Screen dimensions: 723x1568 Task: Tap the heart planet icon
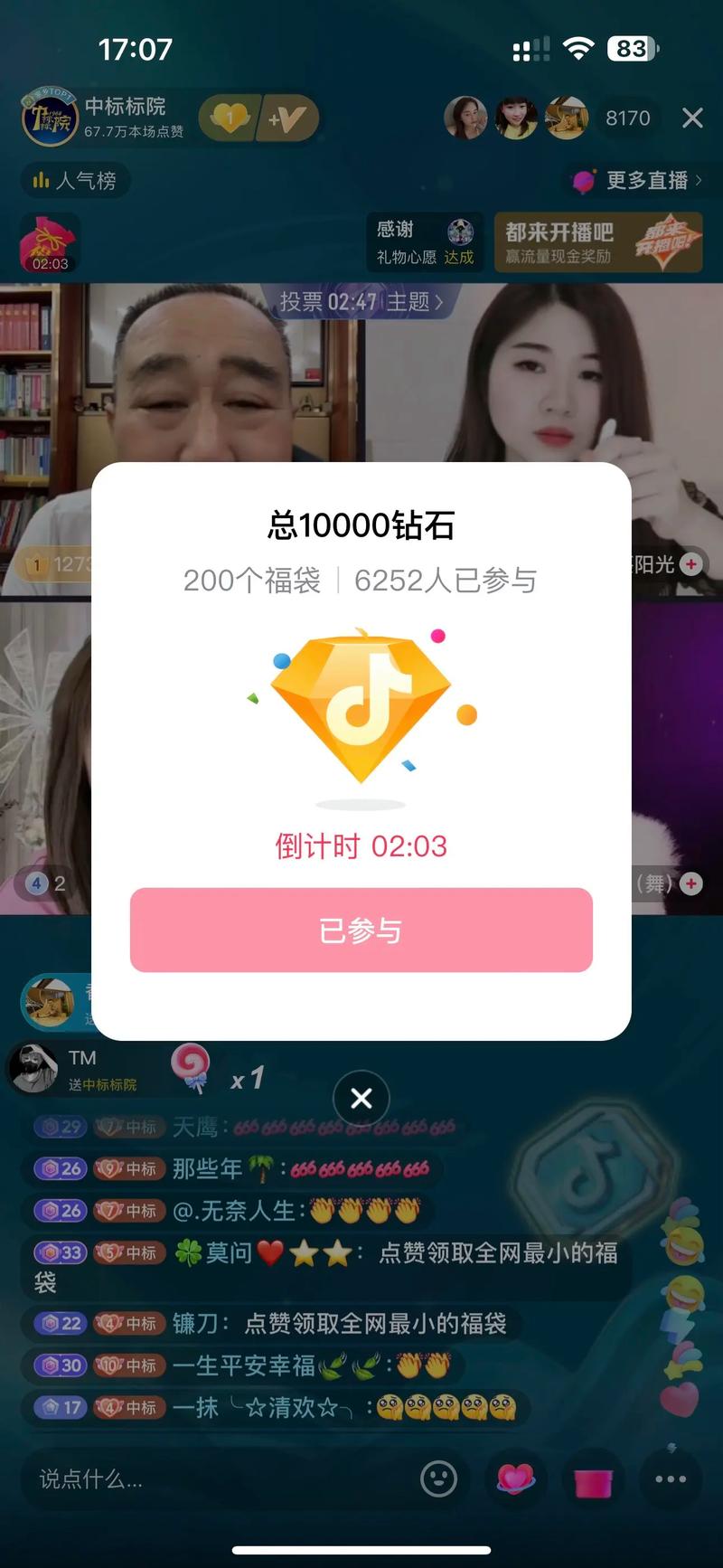point(516,1479)
